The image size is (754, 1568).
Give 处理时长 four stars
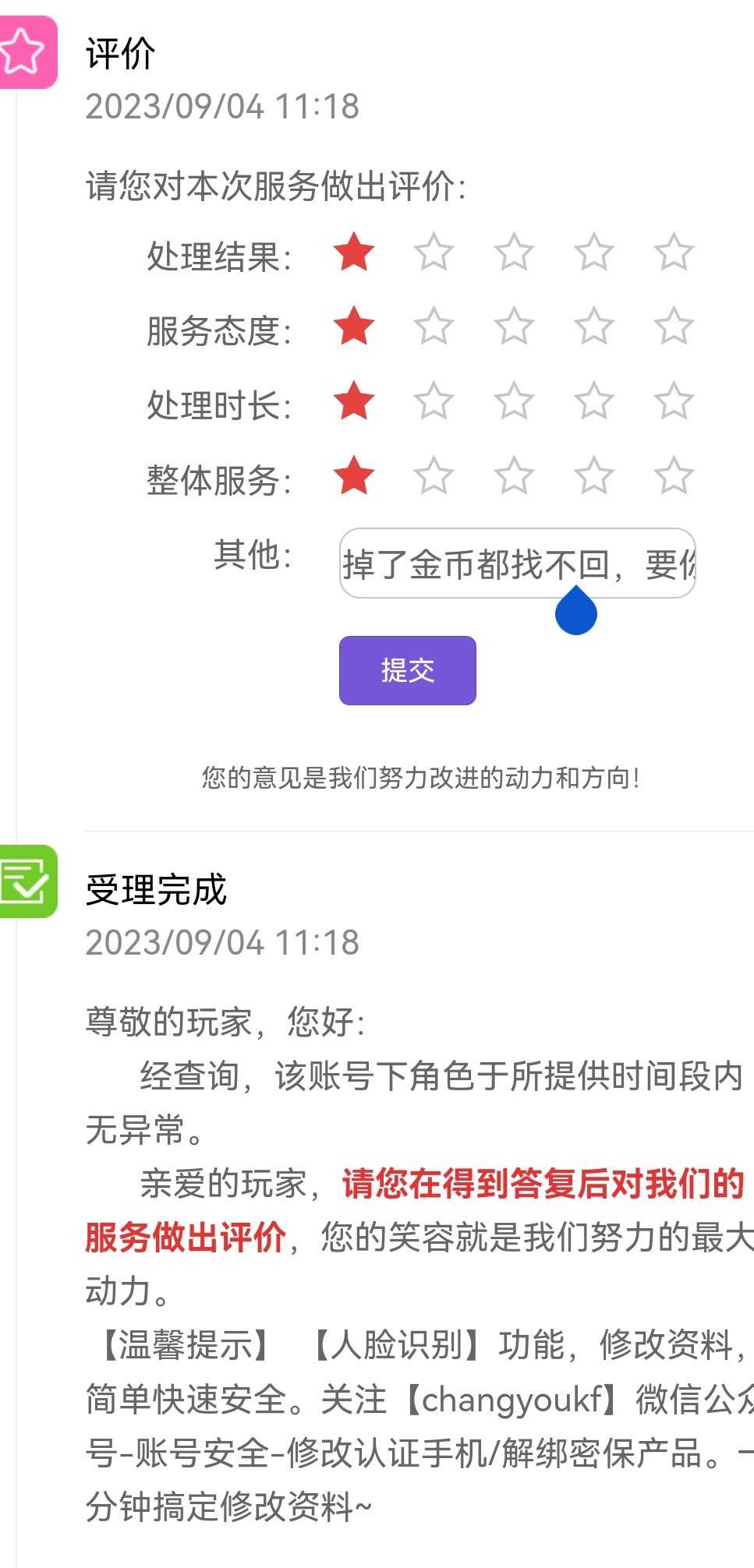point(593,401)
